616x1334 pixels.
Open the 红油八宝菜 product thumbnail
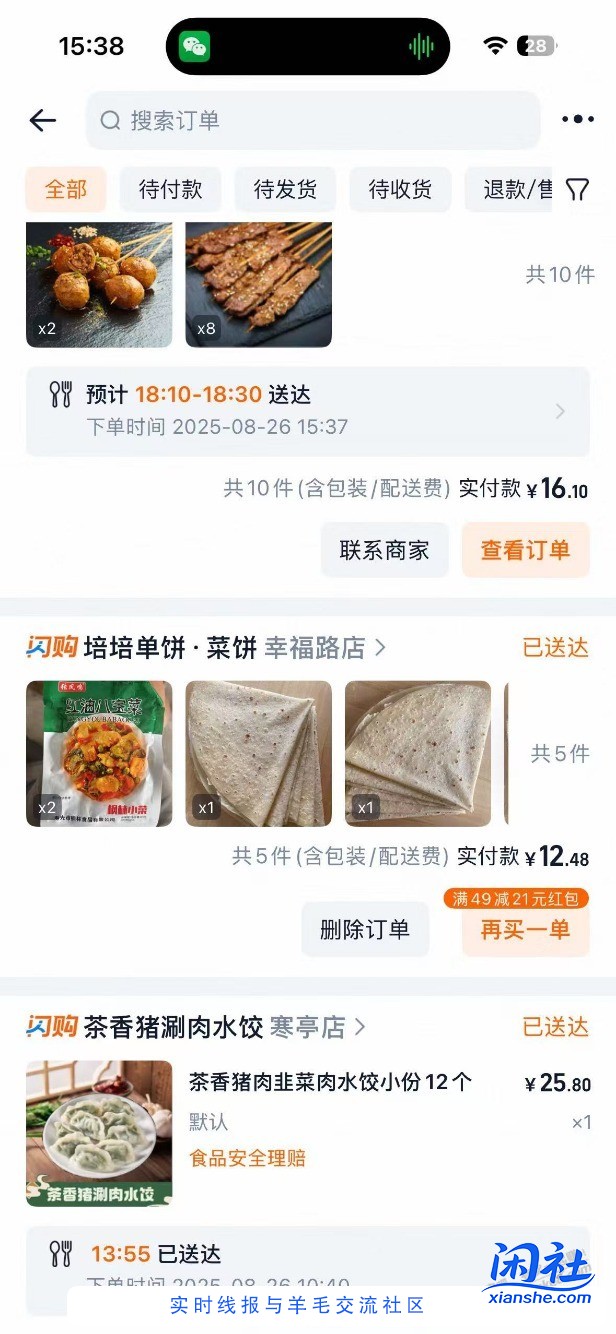pos(99,753)
